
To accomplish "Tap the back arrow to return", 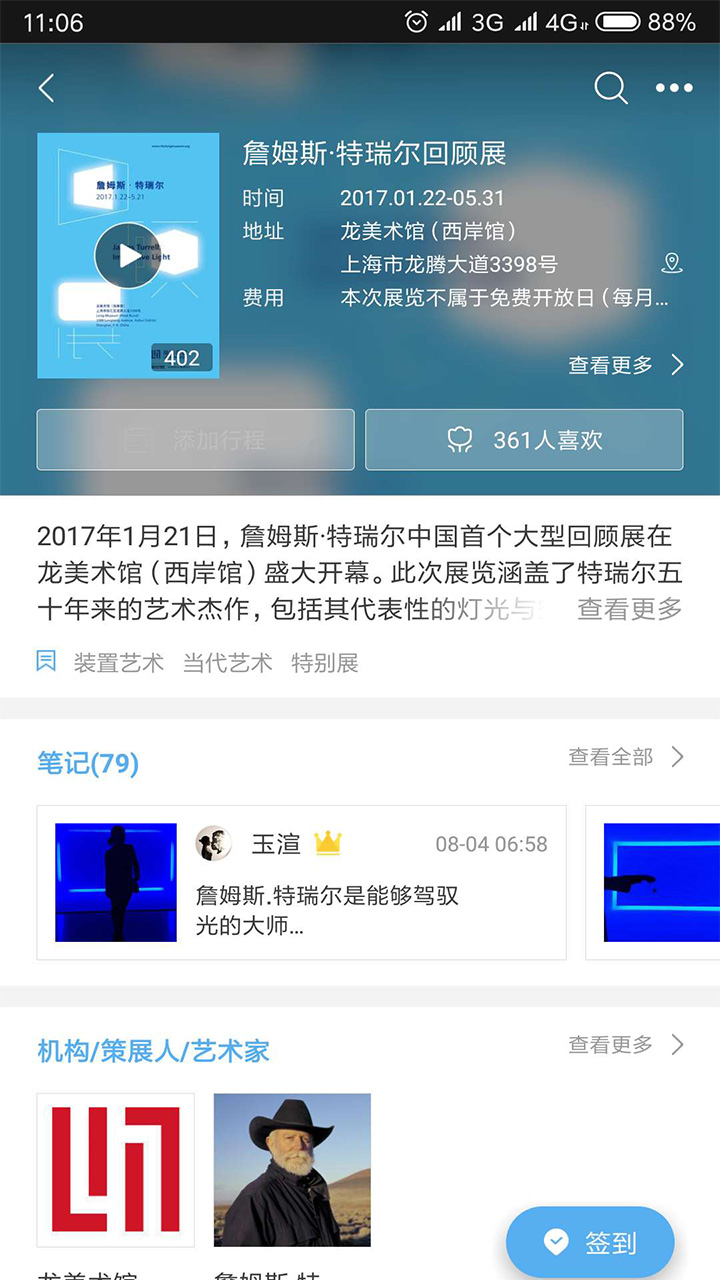I will [x=46, y=88].
